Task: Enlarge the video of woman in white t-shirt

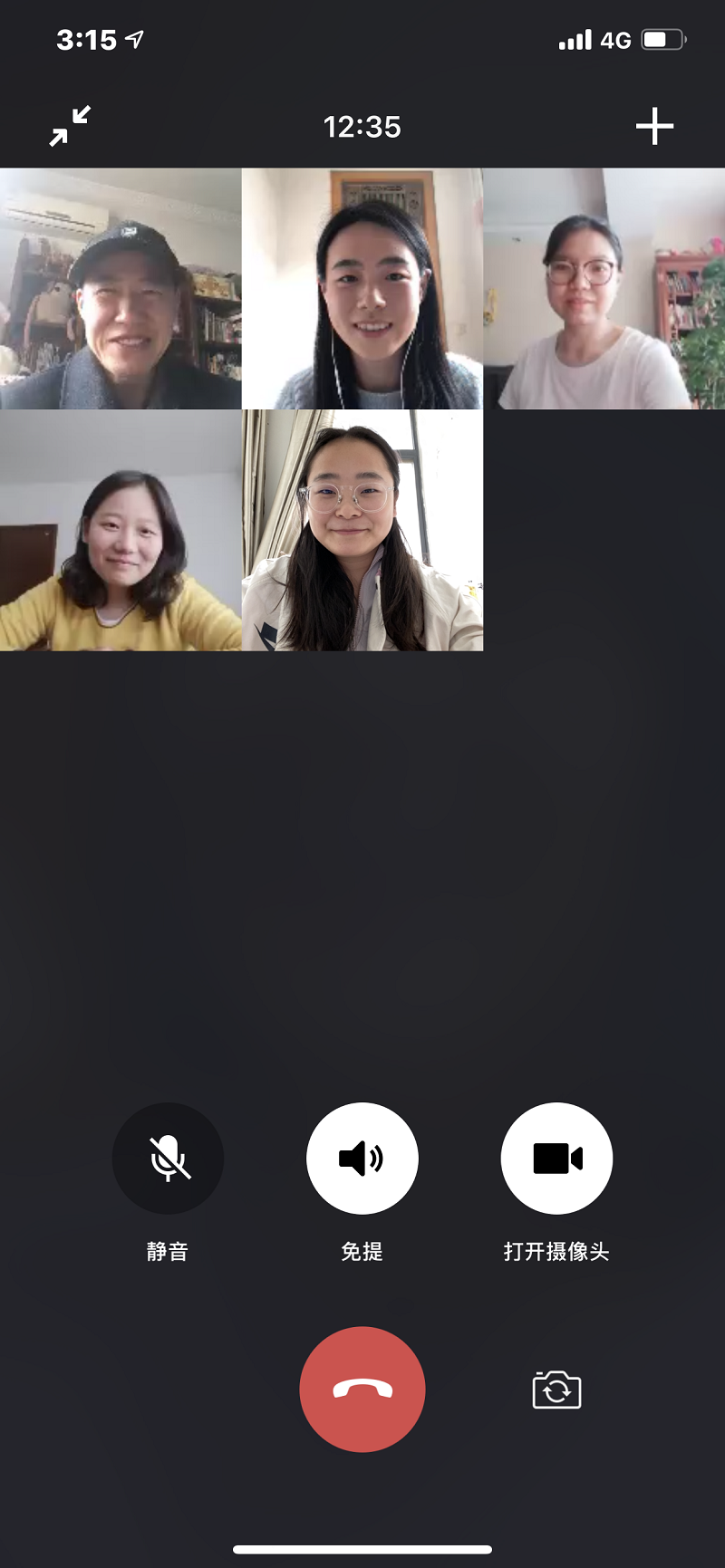Action: click(x=604, y=289)
